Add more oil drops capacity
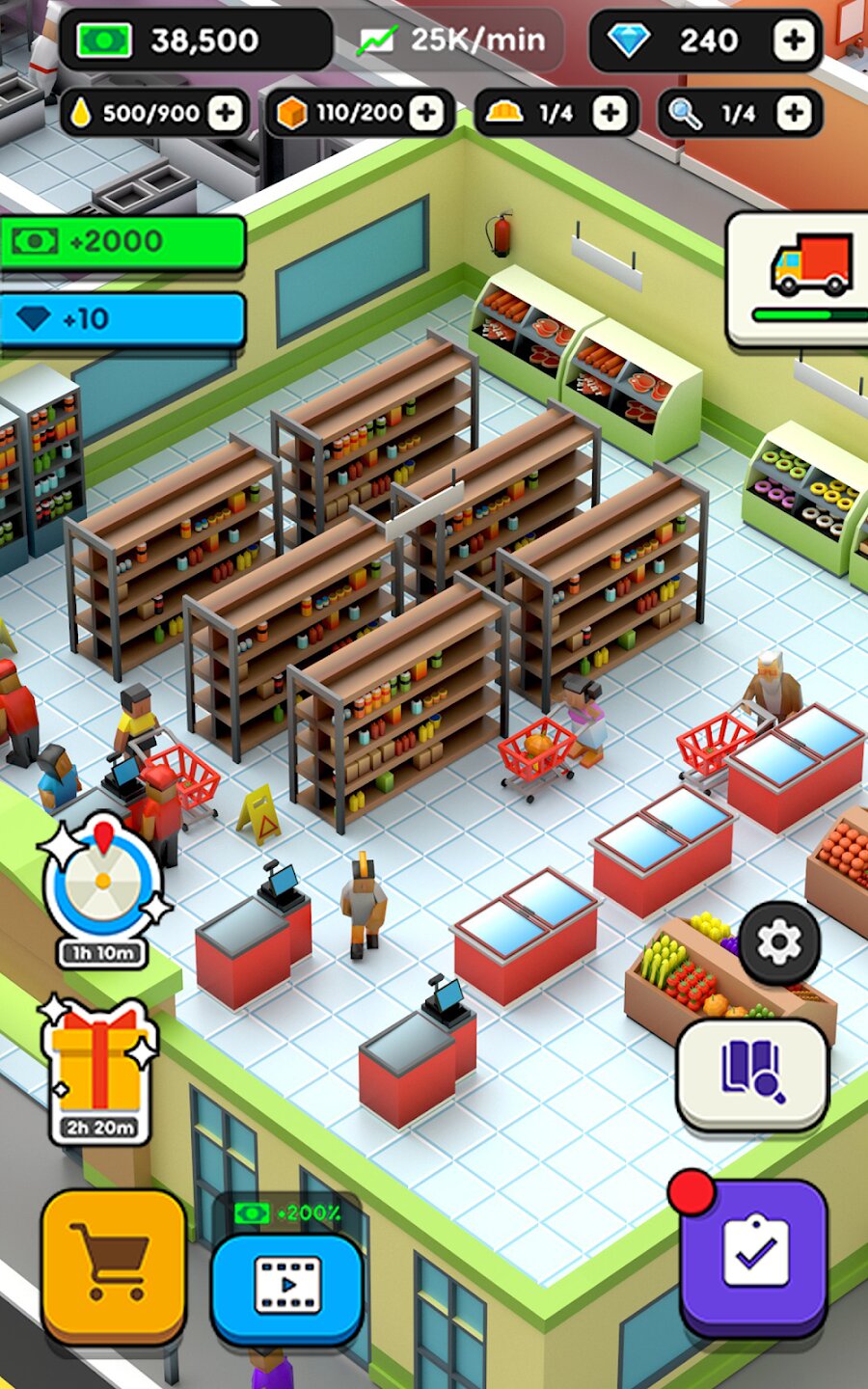Image resolution: width=868 pixels, height=1389 pixels. (x=226, y=114)
